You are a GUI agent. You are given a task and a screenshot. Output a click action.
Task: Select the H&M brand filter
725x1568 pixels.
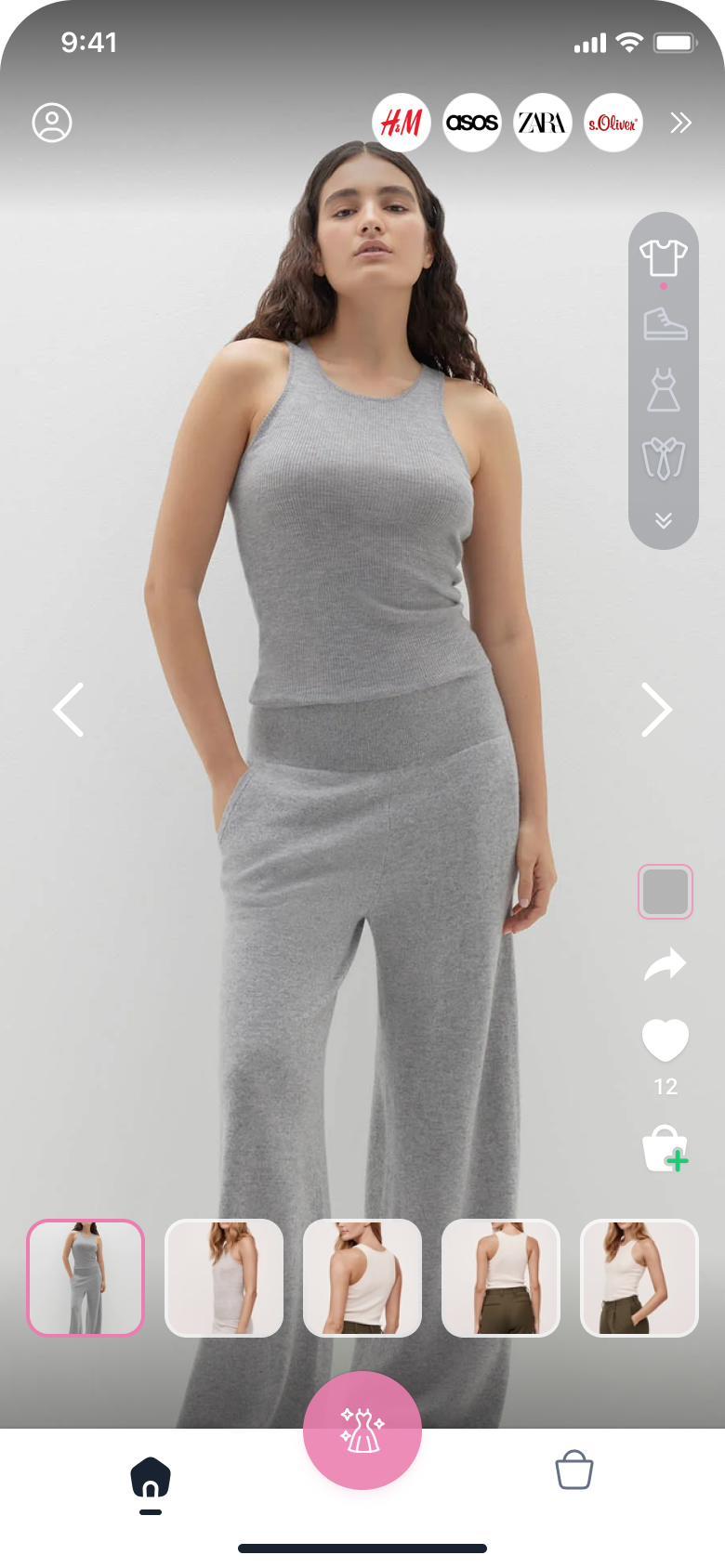pos(402,123)
